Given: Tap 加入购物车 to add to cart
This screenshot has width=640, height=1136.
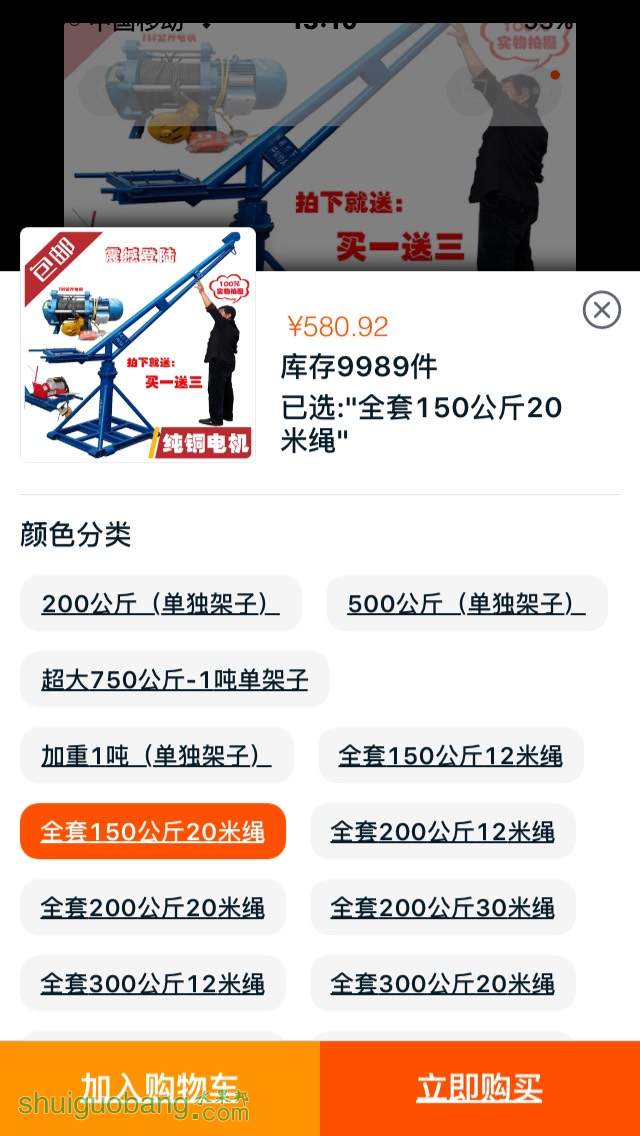Looking at the screenshot, I should tap(160, 1088).
